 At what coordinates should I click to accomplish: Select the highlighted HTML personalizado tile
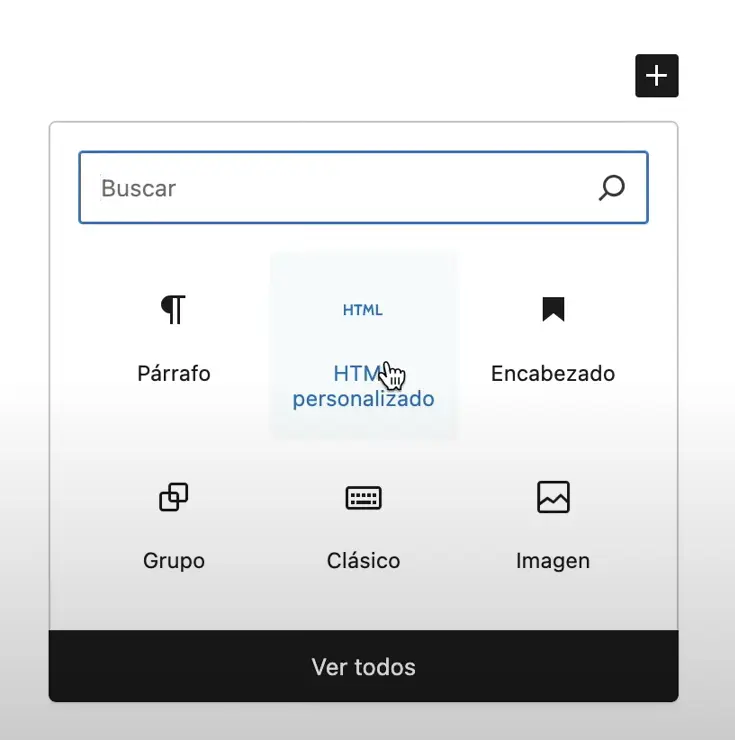click(362, 345)
